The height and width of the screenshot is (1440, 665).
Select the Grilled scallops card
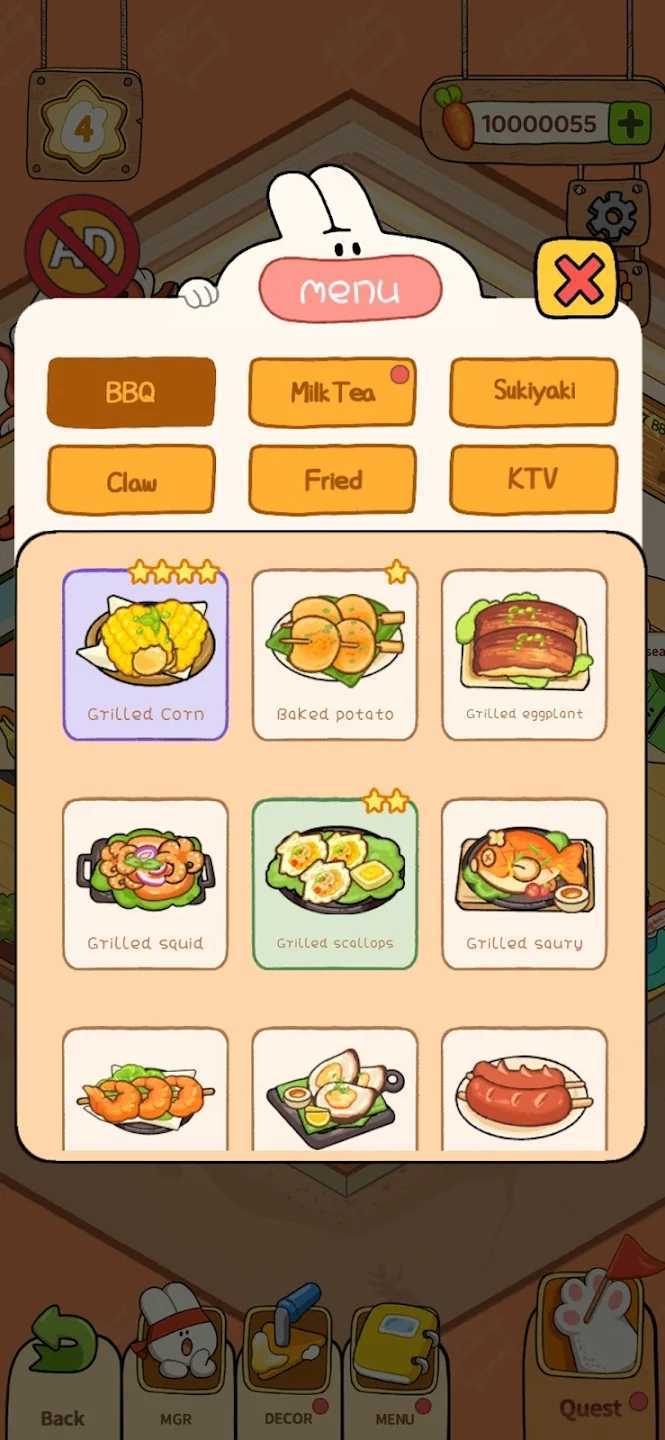click(335, 884)
